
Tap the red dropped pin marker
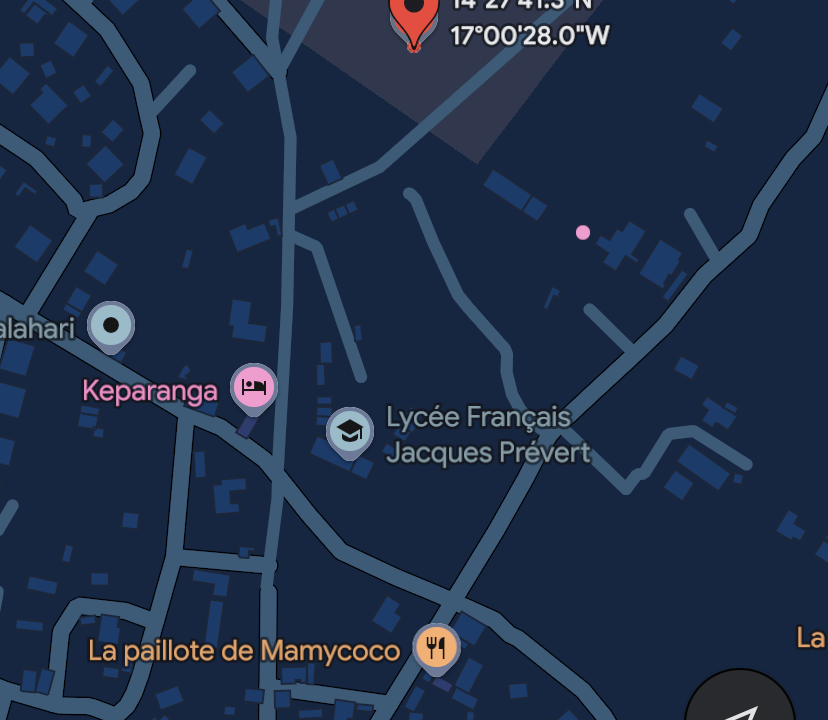click(x=413, y=15)
